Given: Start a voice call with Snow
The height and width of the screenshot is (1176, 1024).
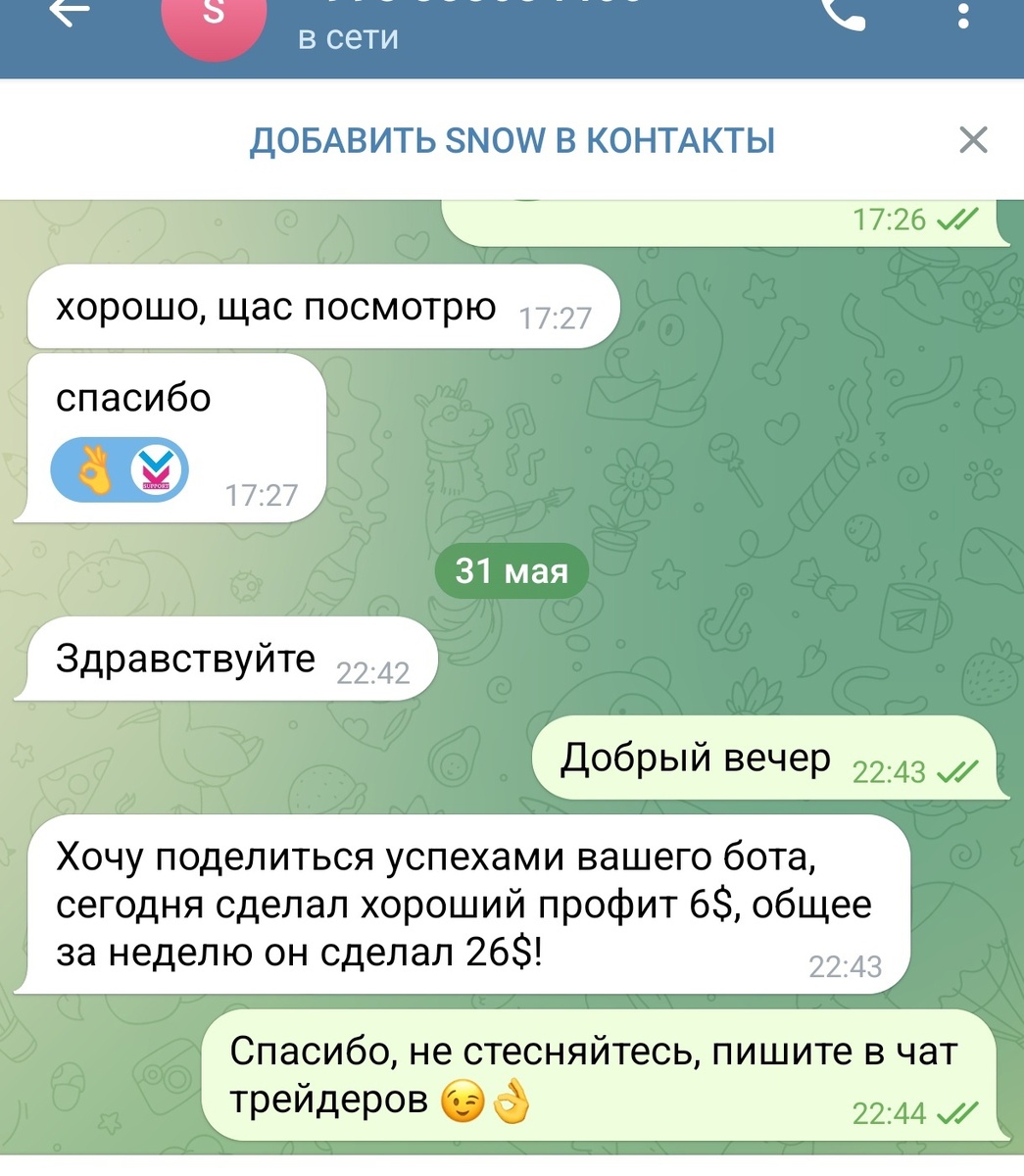Looking at the screenshot, I should (845, 12).
